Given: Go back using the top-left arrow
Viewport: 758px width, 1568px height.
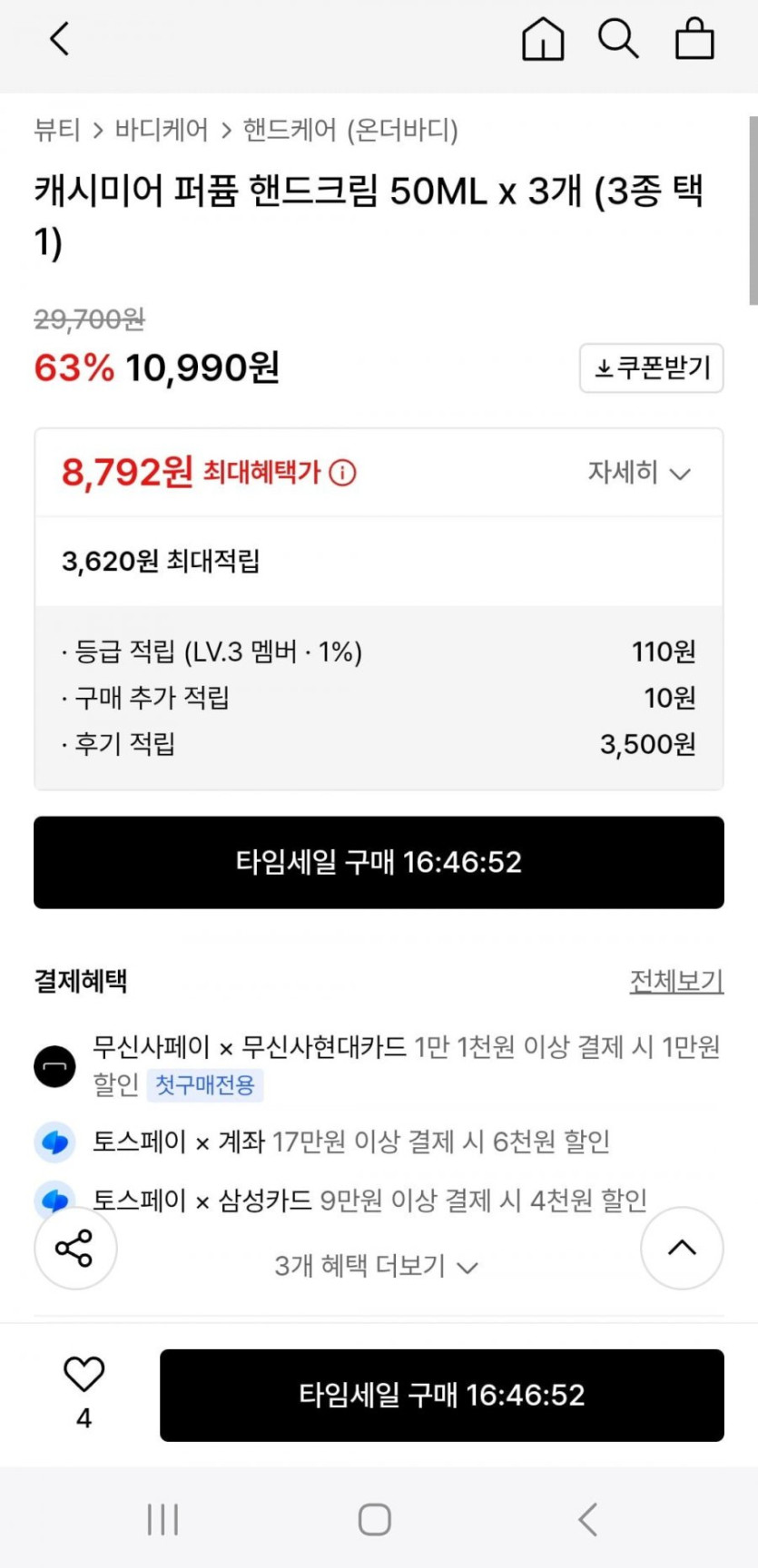Looking at the screenshot, I should (60, 39).
